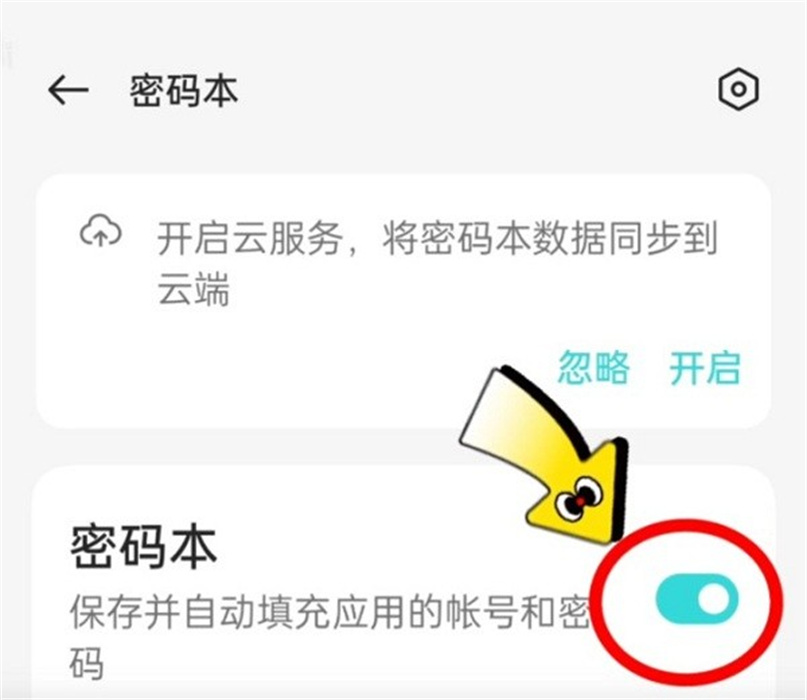Toggle the 密码本 autofill switch
Screen dimensions: 807x700
click(697, 599)
